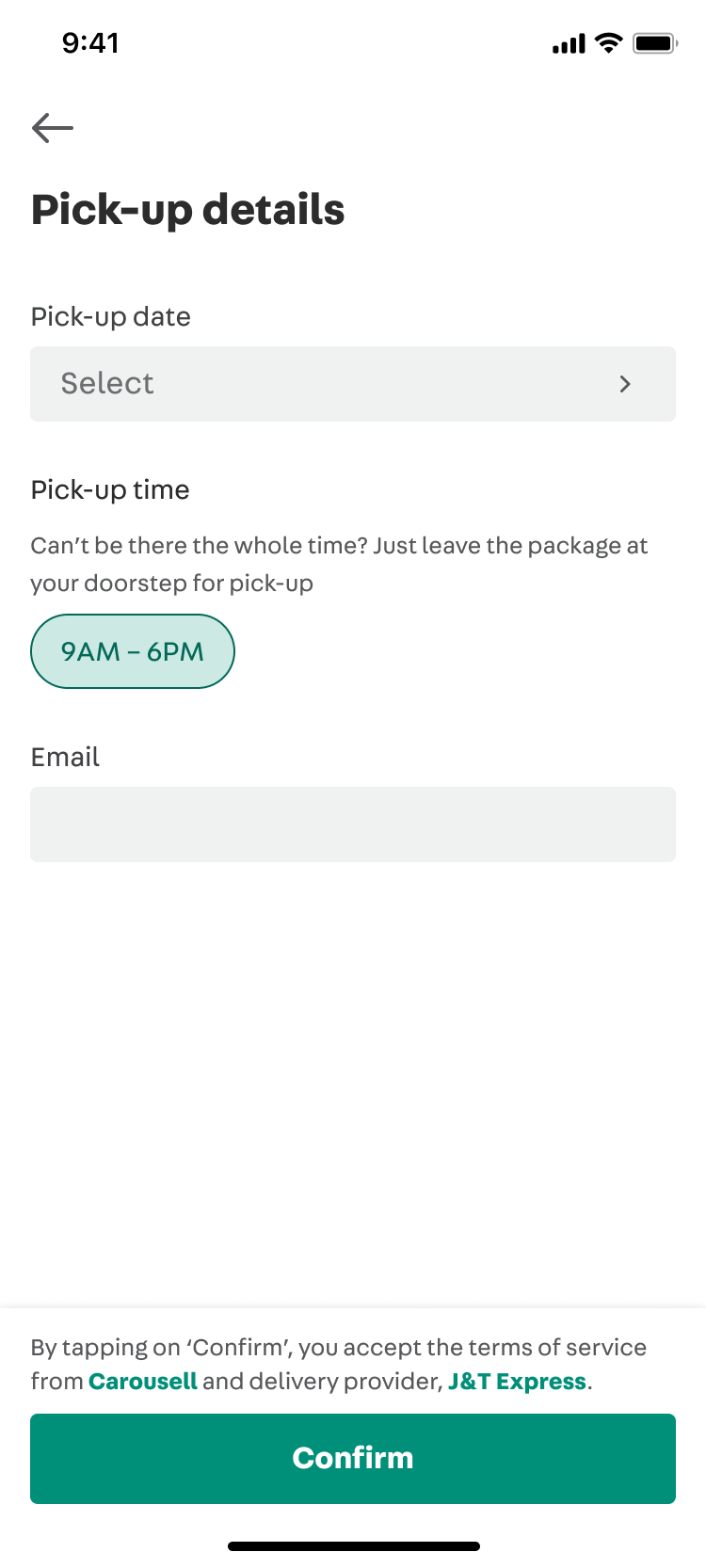Tap the Pick-up time section label
Screen dimensions: 706x1568
pyautogui.click(x=109, y=489)
